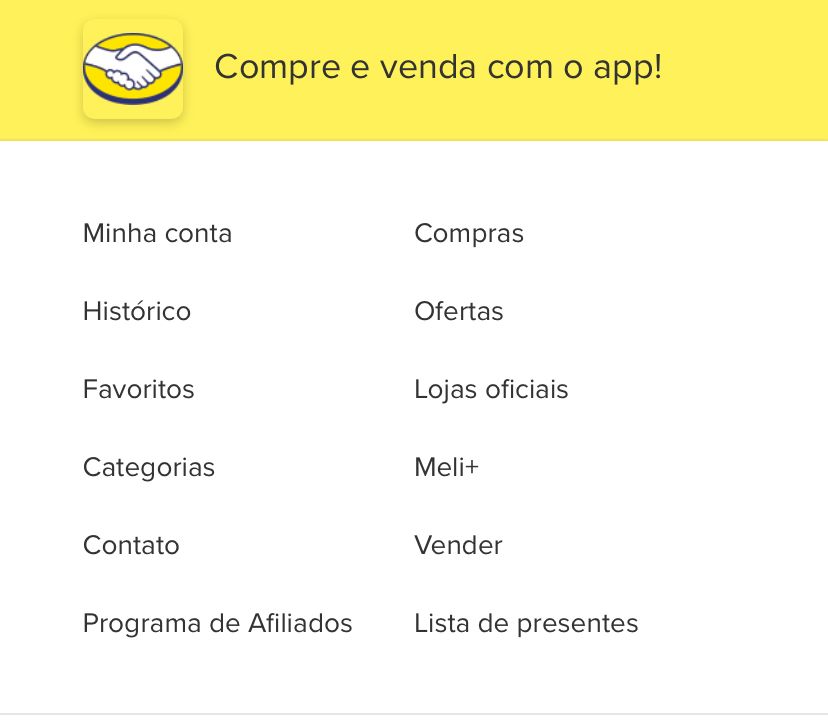This screenshot has height=722, width=828.
Task: Browse Ofertas
Action: (459, 312)
